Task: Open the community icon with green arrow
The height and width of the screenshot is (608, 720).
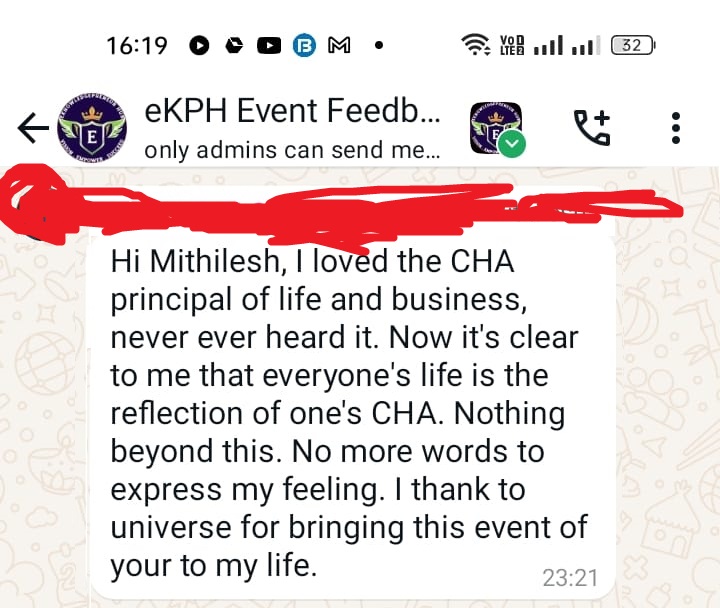Action: coord(497,128)
